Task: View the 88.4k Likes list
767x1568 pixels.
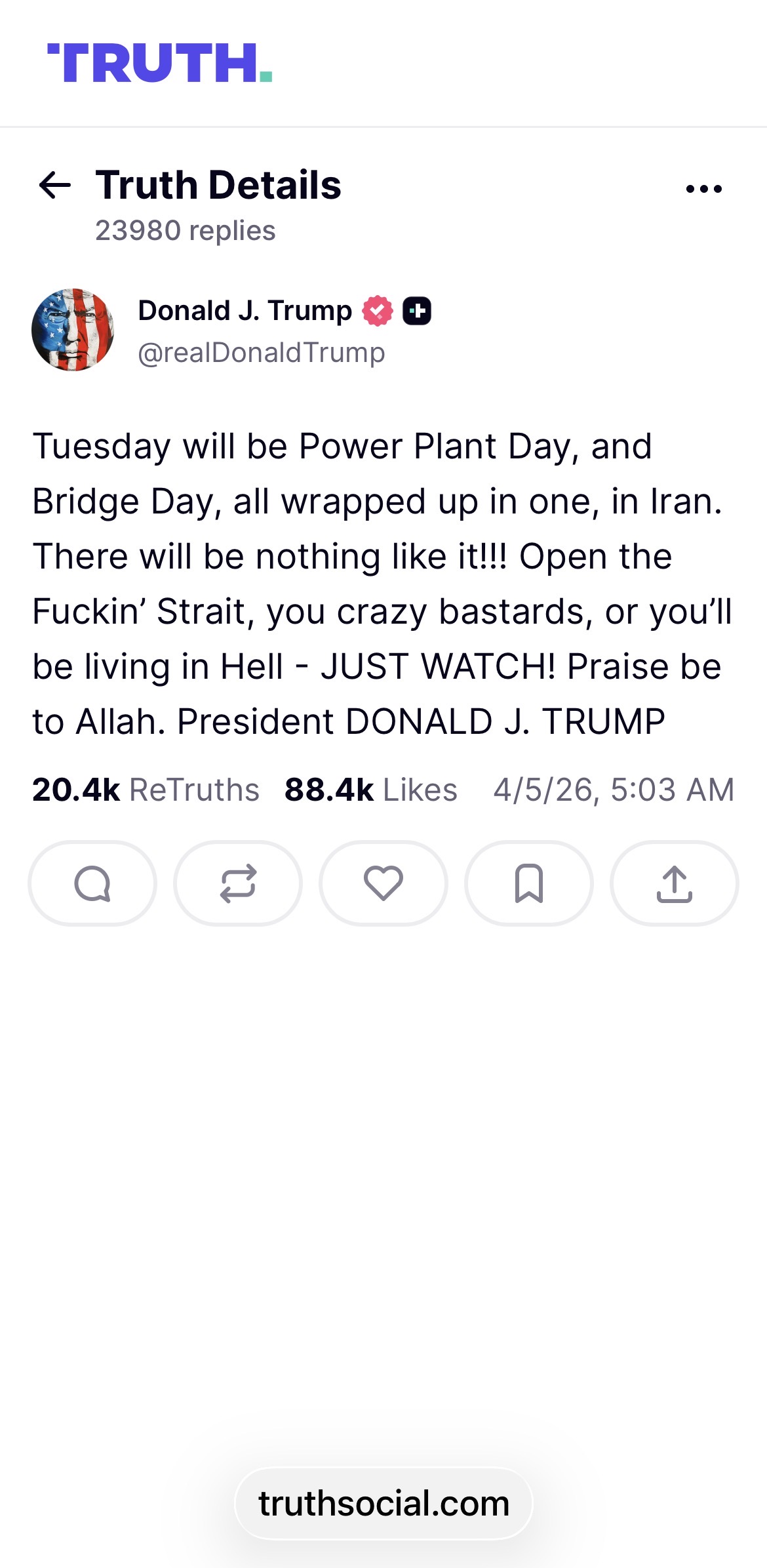Action: [370, 790]
